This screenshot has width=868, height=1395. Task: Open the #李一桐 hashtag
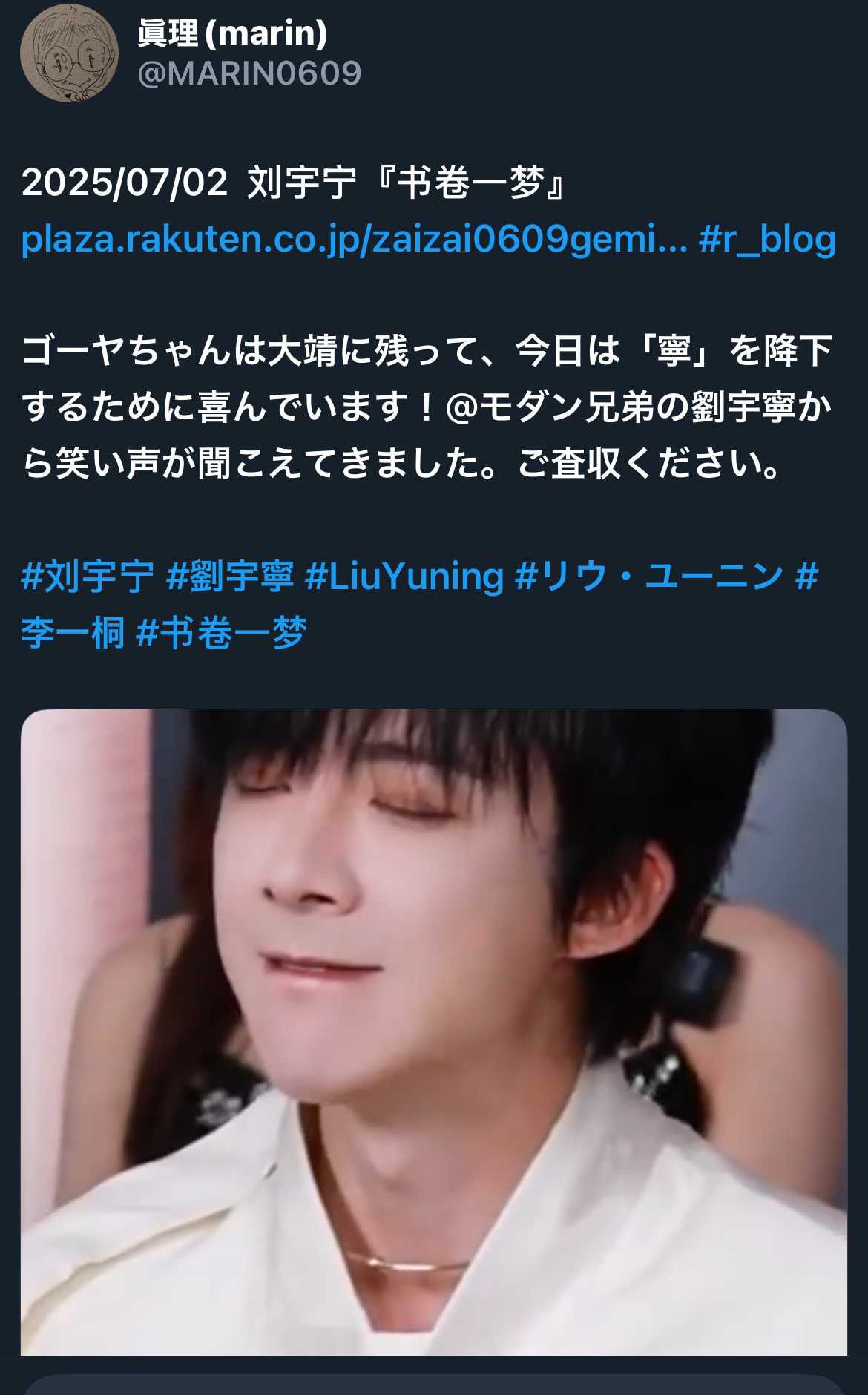tap(73, 633)
